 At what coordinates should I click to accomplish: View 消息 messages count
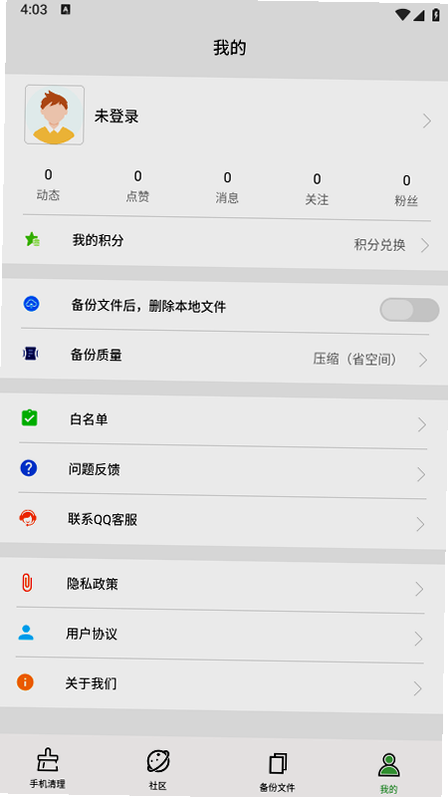coord(227,188)
